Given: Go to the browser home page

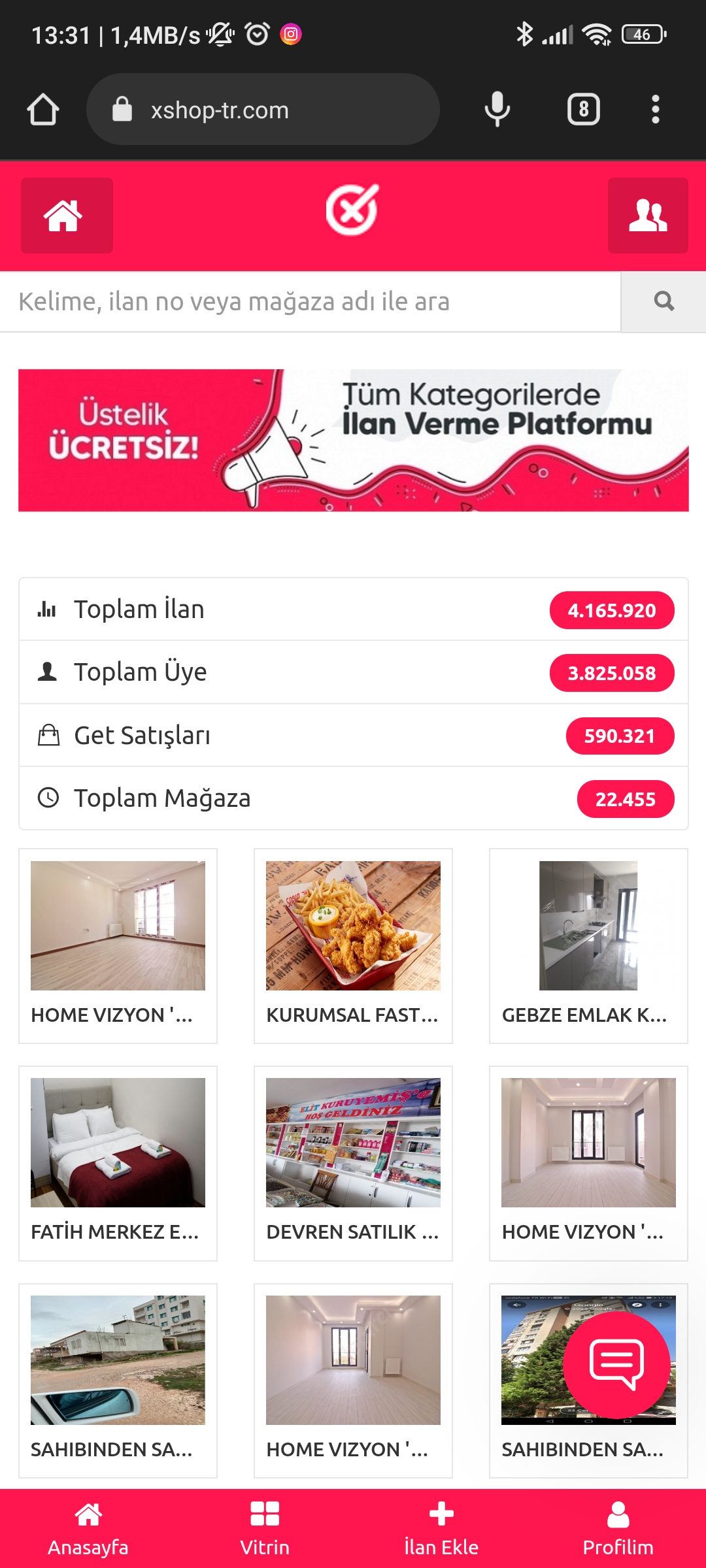Looking at the screenshot, I should pos(43,110).
